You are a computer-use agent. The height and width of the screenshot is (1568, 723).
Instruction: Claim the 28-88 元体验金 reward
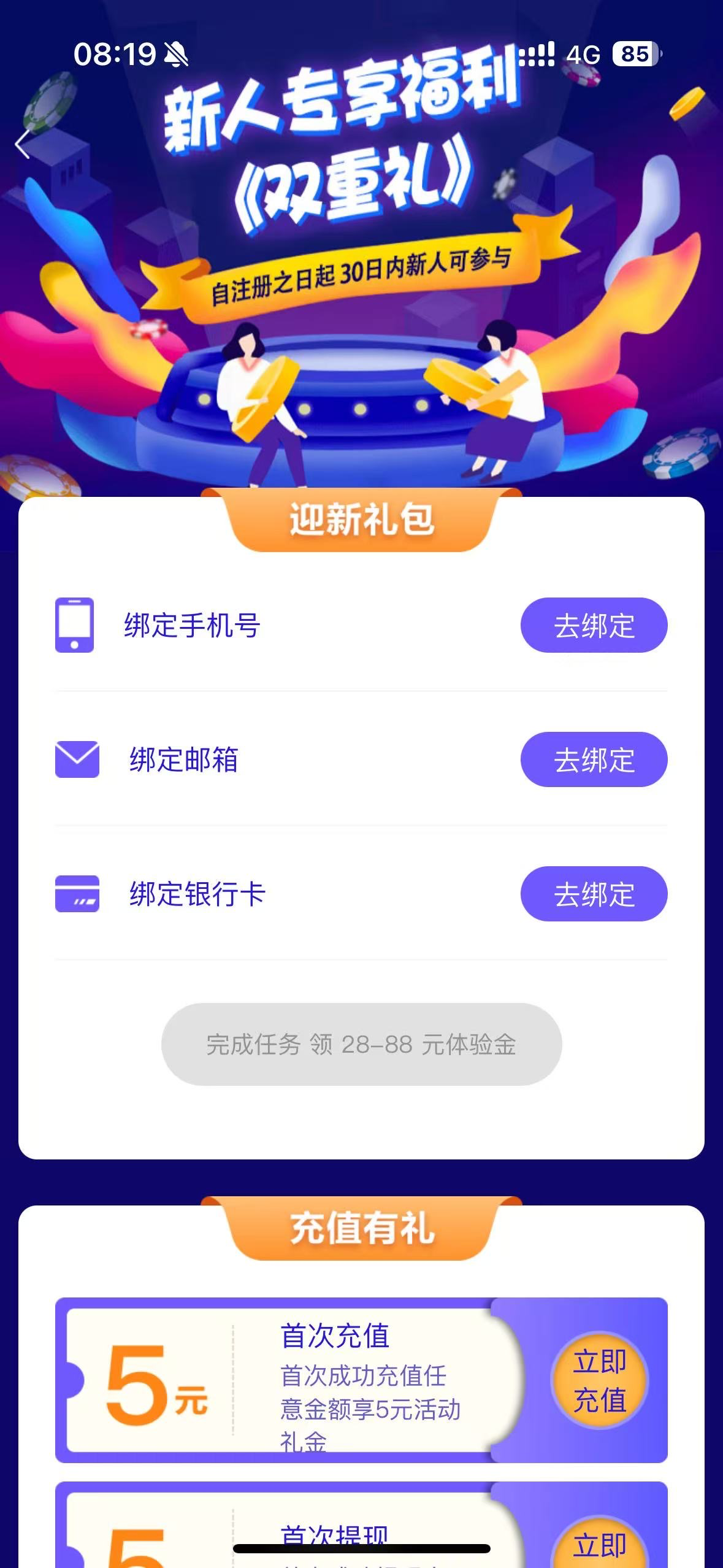point(361,1044)
